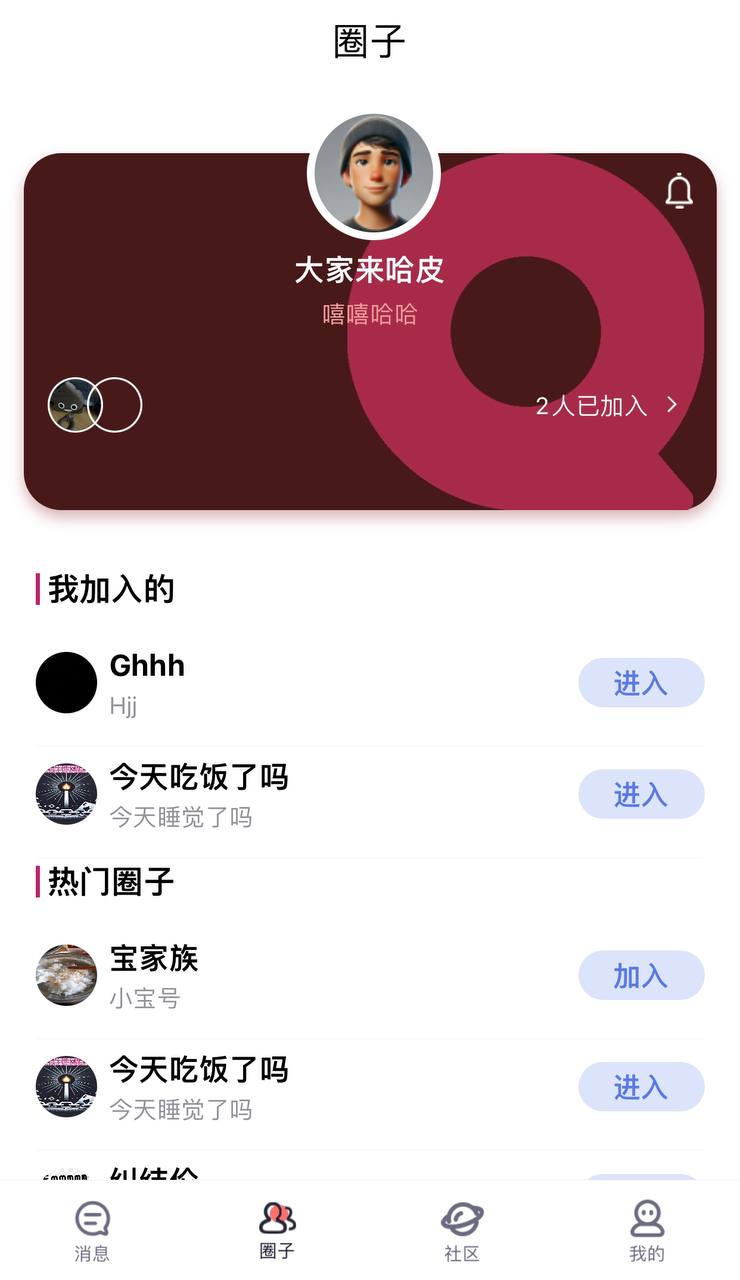Click the black Ghhh circle avatar

[x=66, y=683]
